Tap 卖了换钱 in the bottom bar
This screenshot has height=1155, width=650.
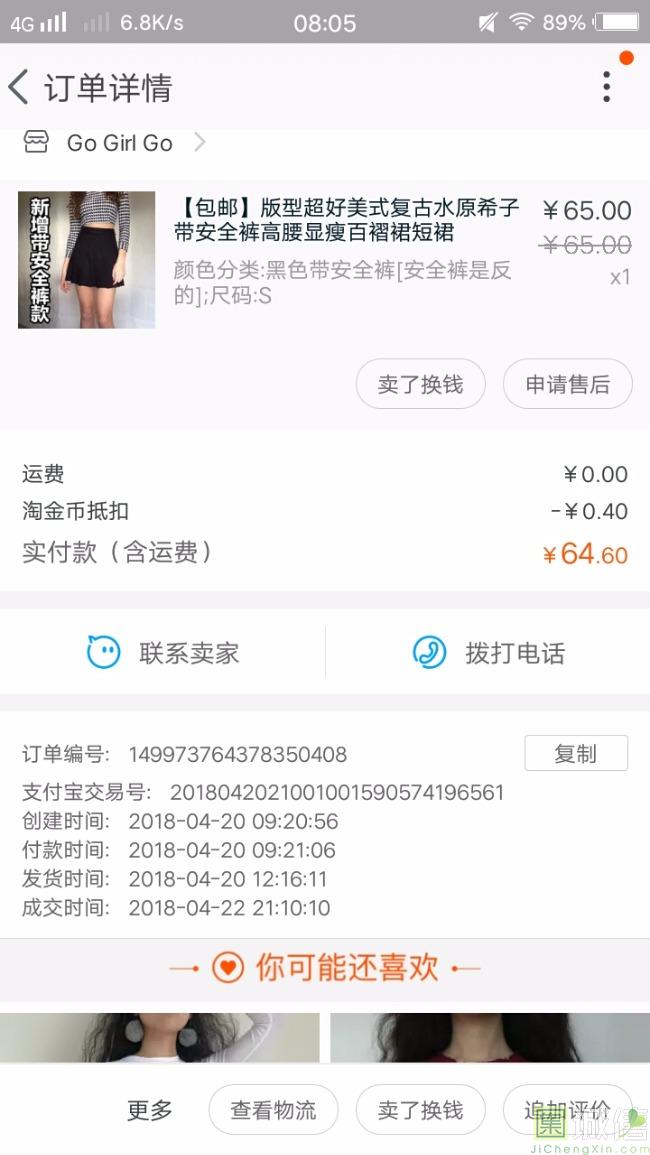click(x=420, y=1109)
